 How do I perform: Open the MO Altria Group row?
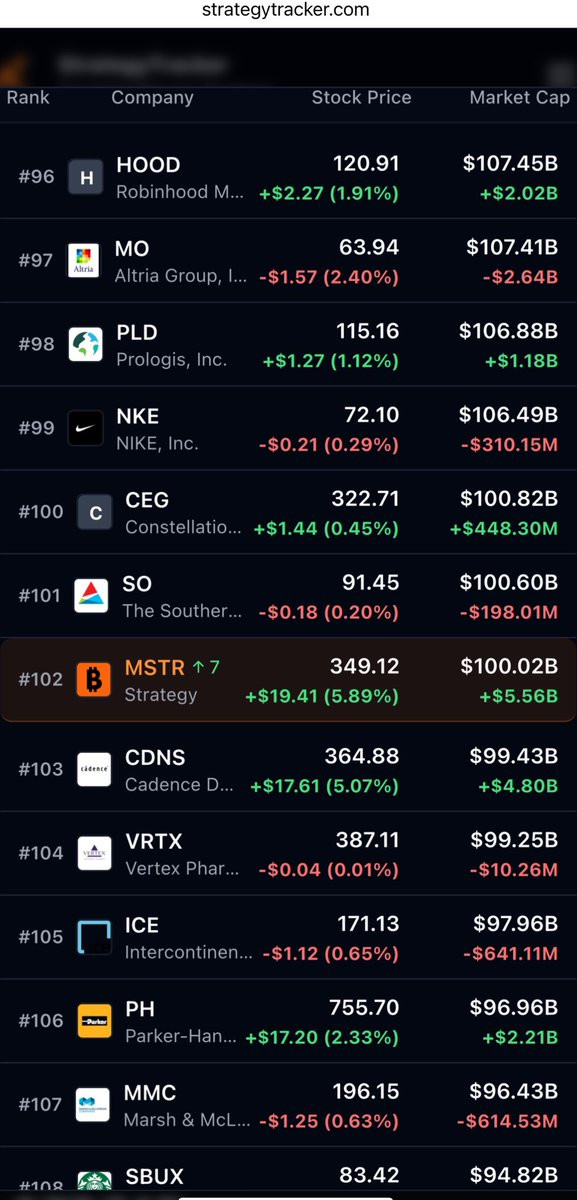[x=288, y=261]
